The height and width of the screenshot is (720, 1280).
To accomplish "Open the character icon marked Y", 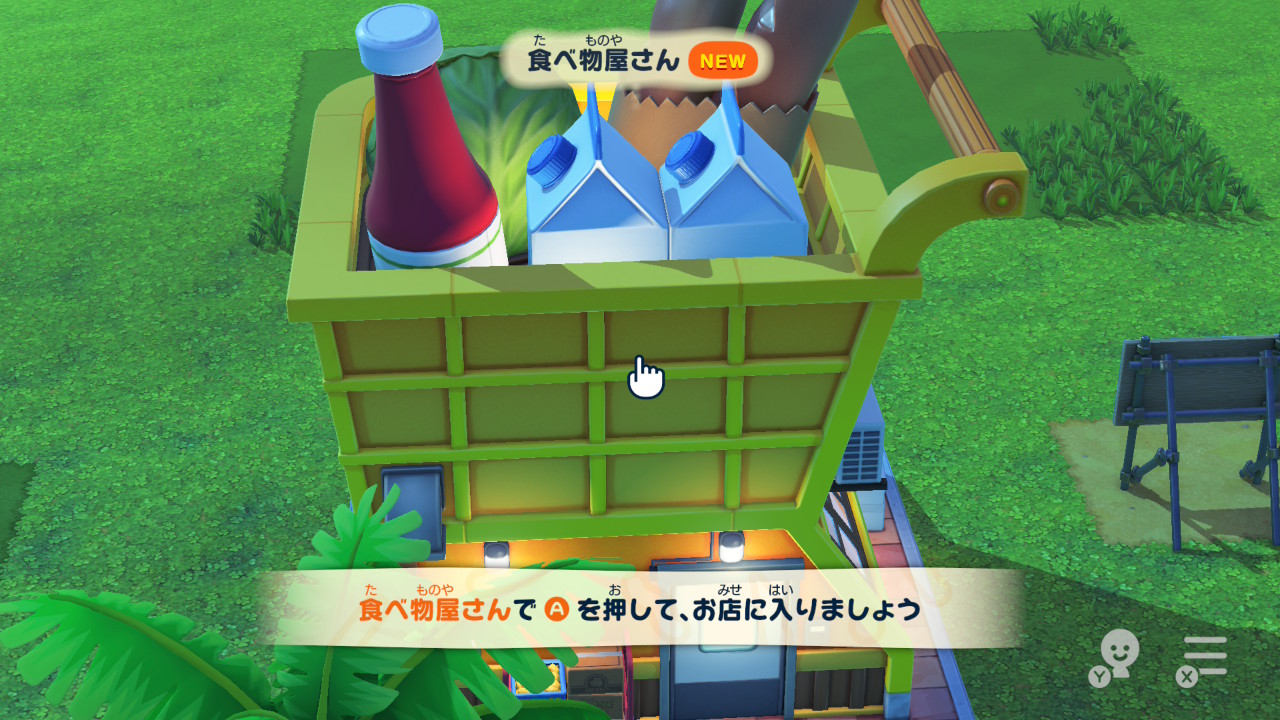I will (1115, 658).
